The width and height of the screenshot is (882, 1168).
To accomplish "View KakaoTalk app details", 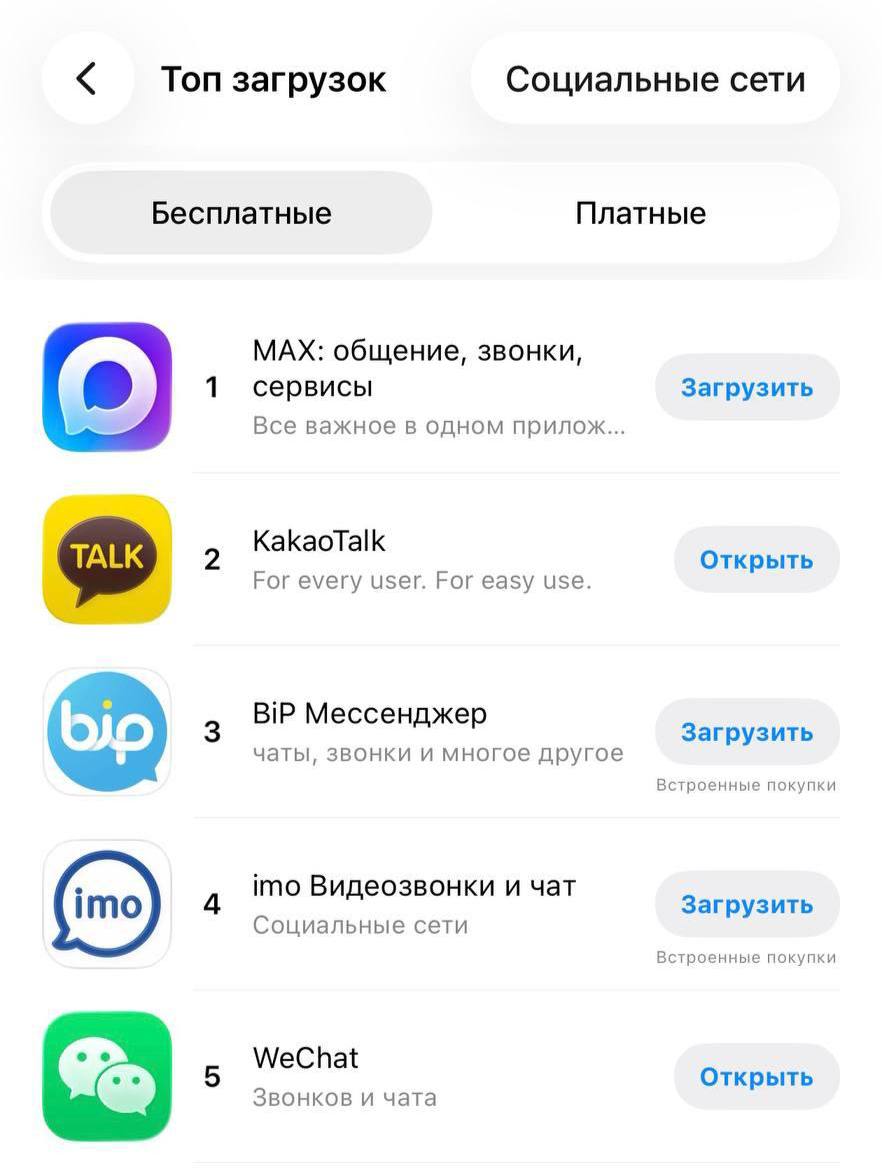I will tap(319, 542).
